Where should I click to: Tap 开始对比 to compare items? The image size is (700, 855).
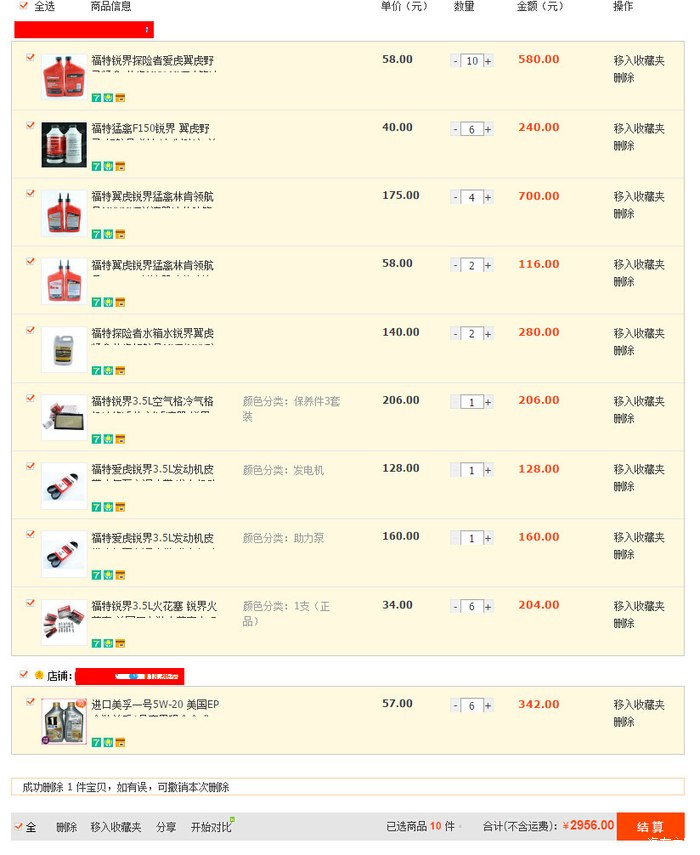[x=210, y=827]
